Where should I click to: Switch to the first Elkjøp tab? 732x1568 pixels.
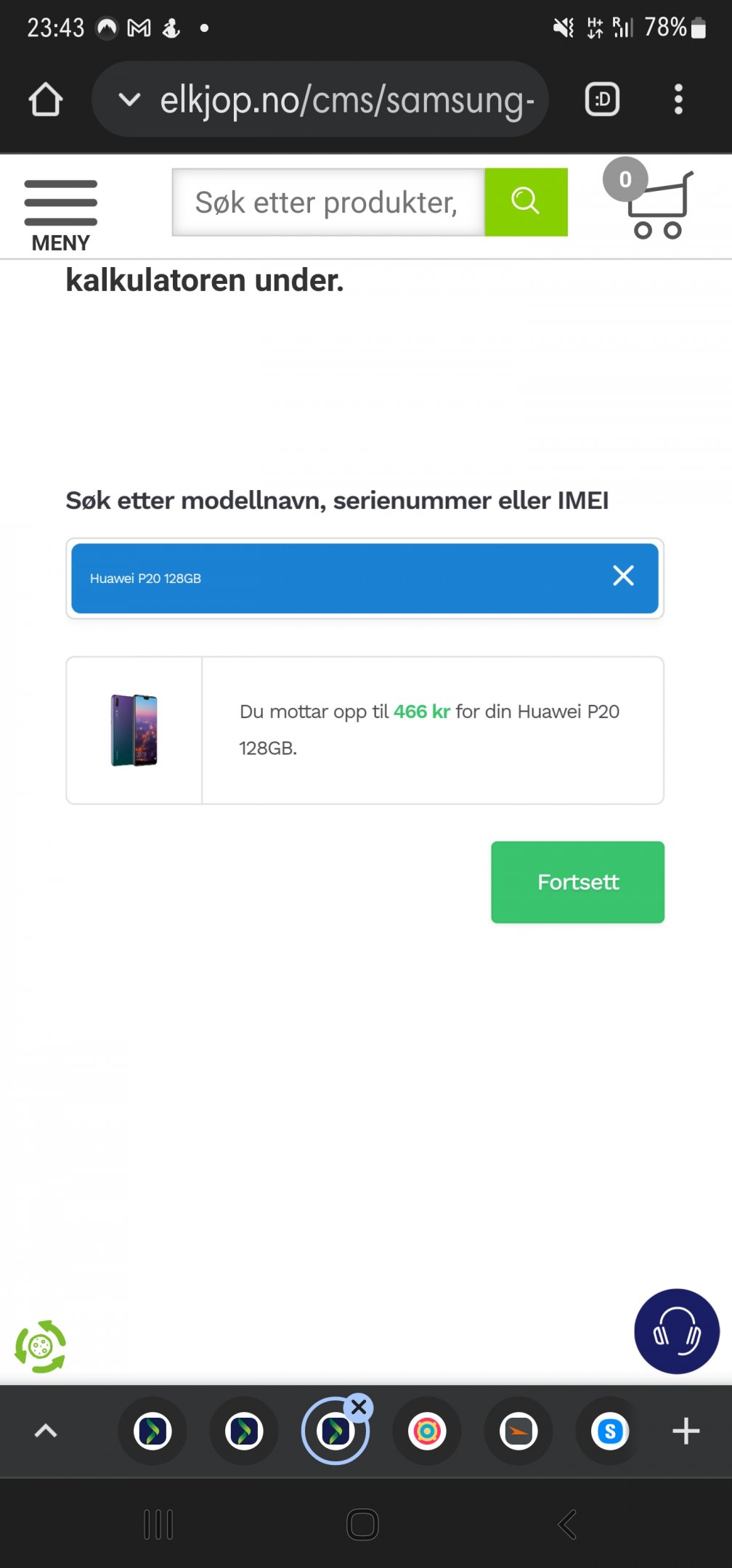coord(152,1432)
